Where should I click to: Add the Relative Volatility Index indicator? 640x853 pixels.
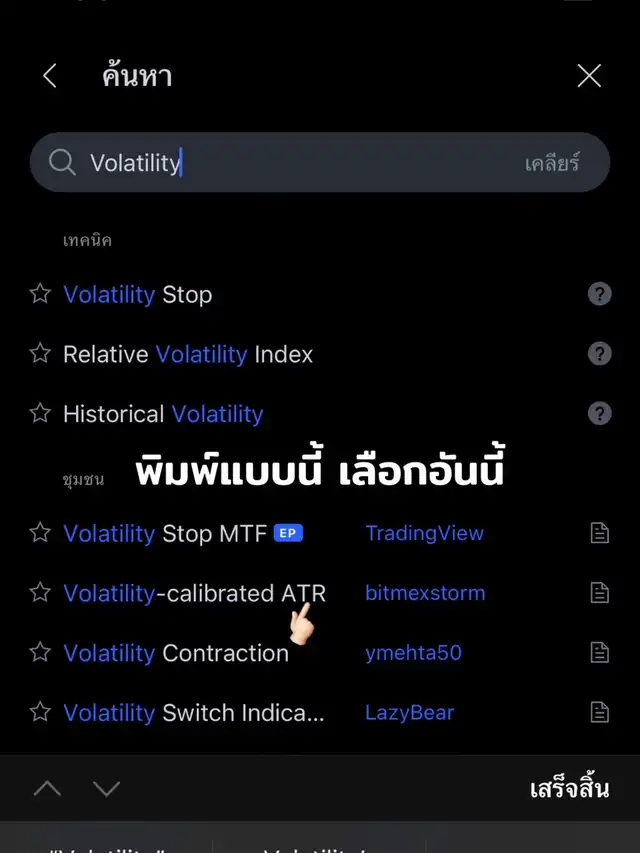click(x=188, y=354)
